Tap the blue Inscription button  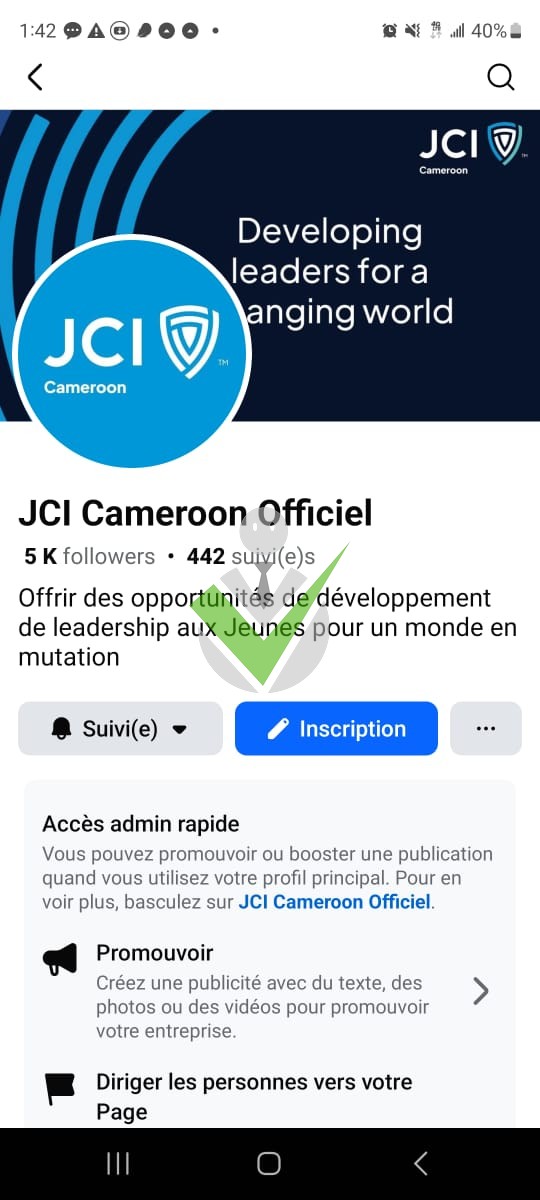click(x=336, y=729)
